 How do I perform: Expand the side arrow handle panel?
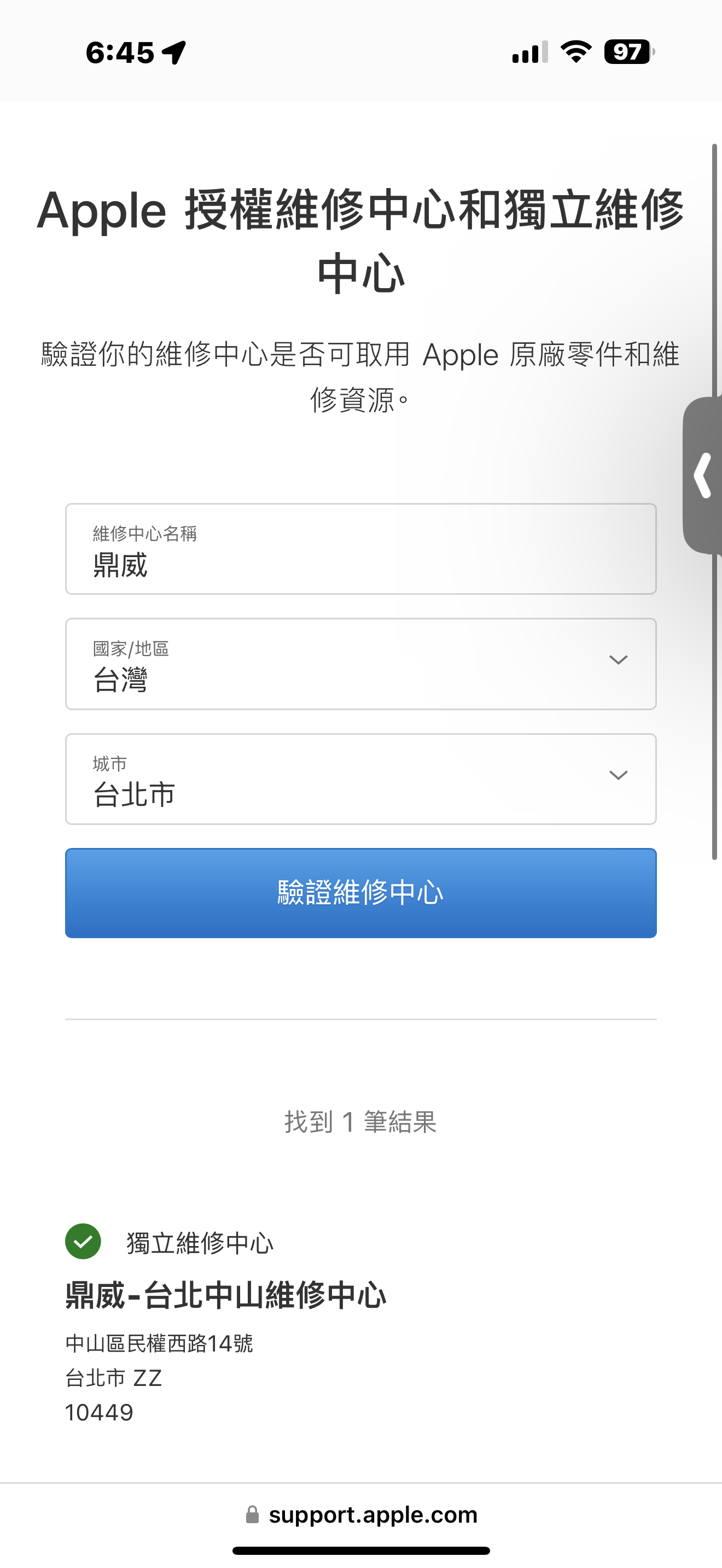[x=703, y=476]
